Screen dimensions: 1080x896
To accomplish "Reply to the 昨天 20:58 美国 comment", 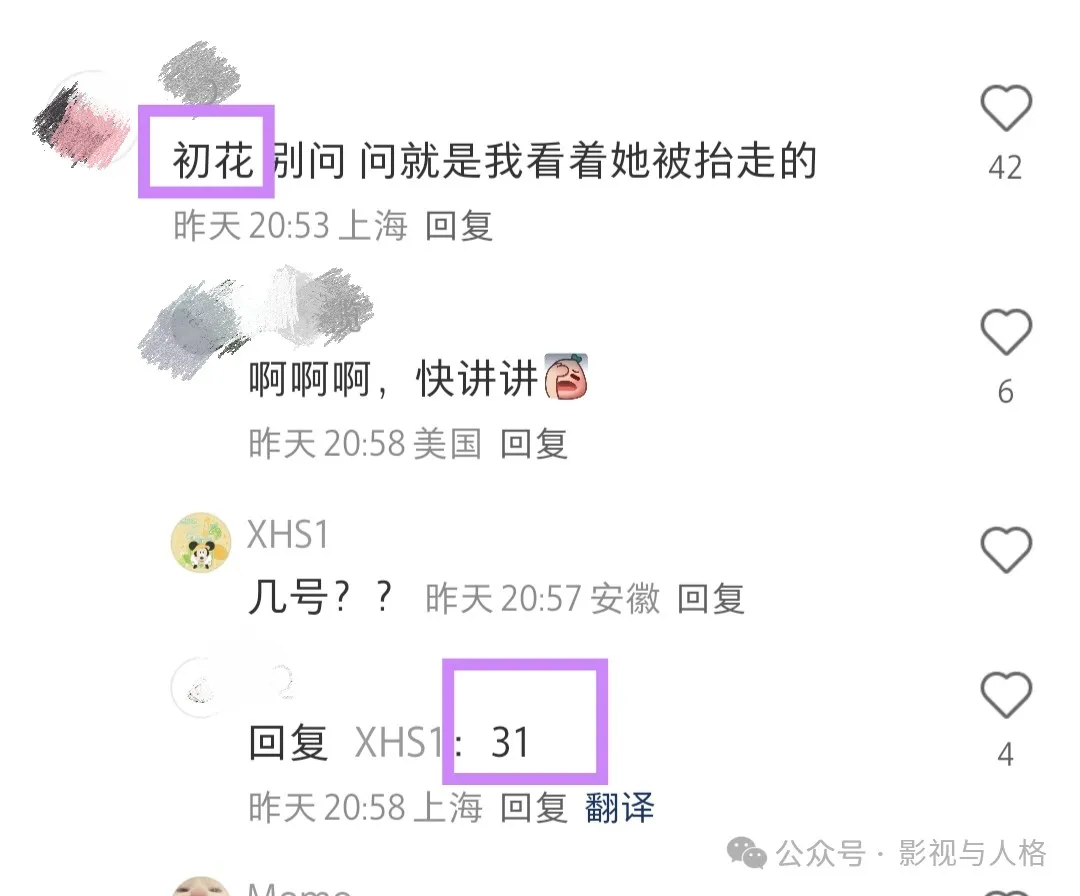I will [534, 443].
